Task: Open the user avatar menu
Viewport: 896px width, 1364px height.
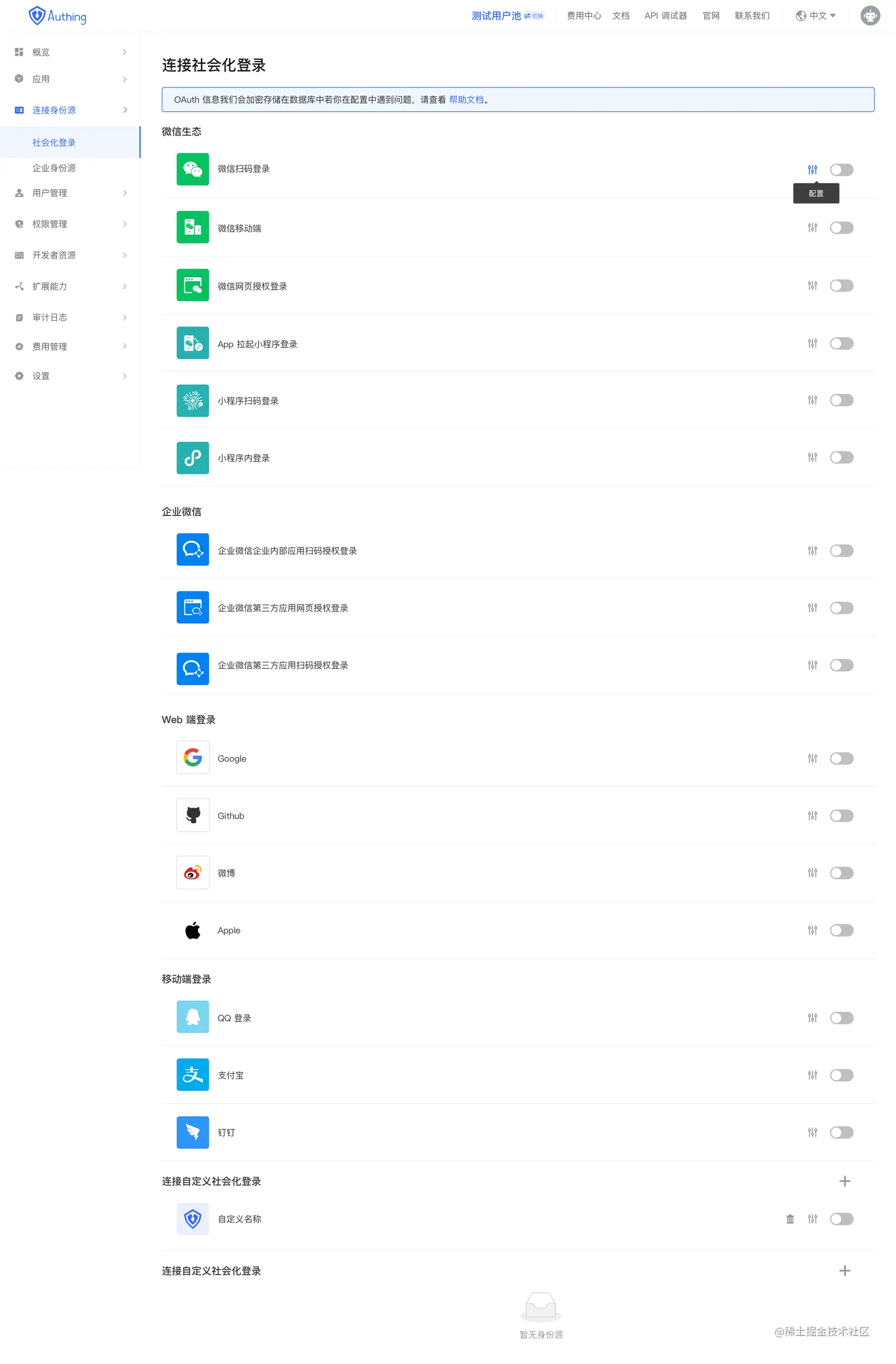Action: (x=870, y=16)
